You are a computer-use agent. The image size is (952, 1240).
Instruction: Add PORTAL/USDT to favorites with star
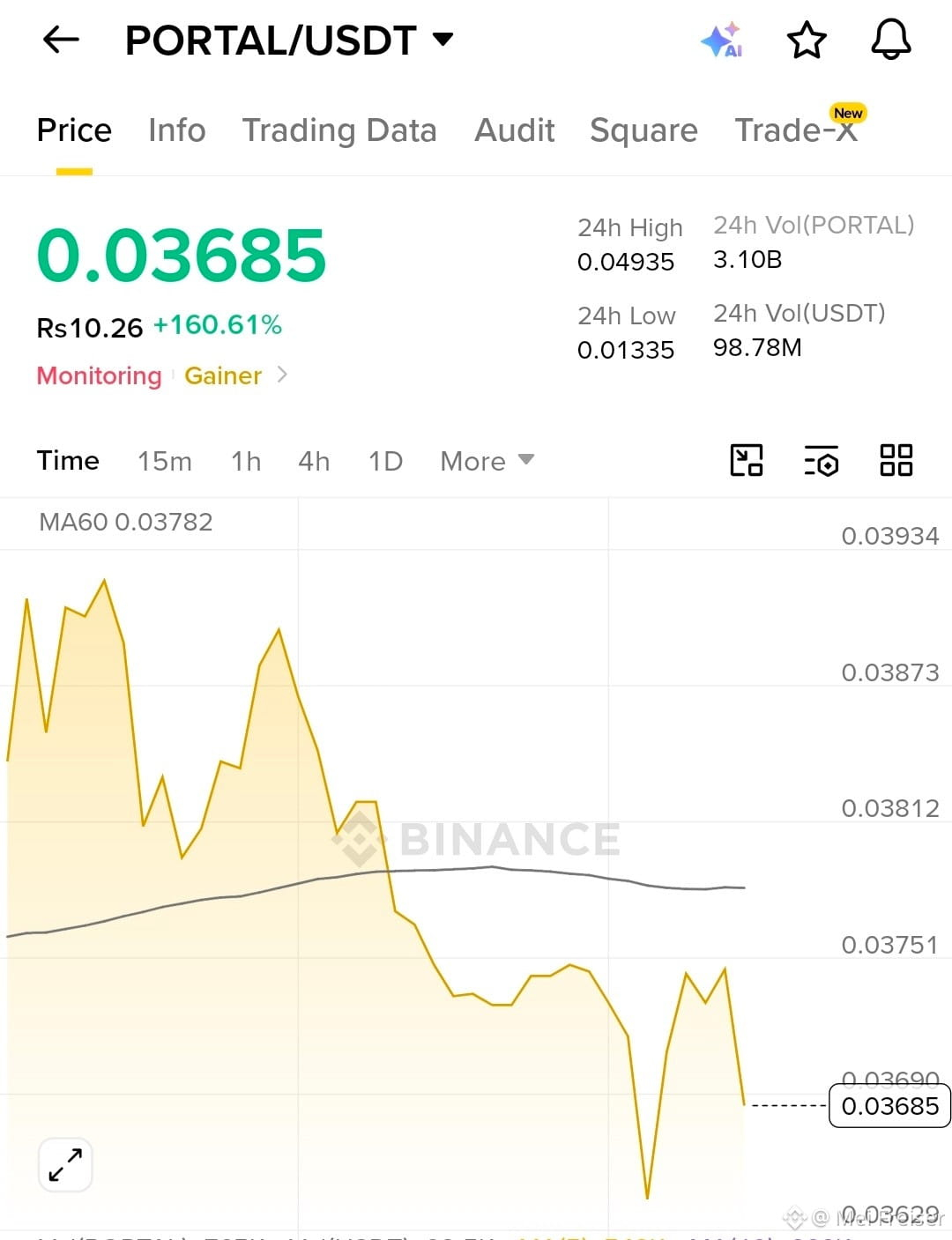click(807, 41)
